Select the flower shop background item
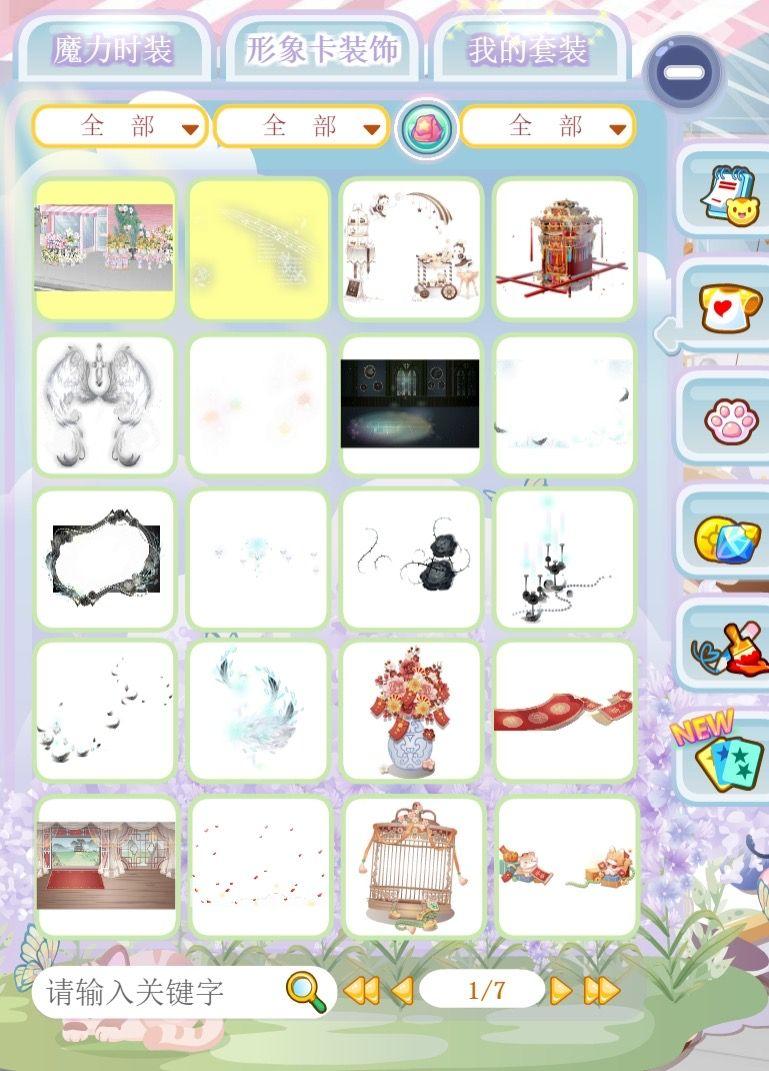Viewport: 769px width, 1071px height. tap(105, 248)
